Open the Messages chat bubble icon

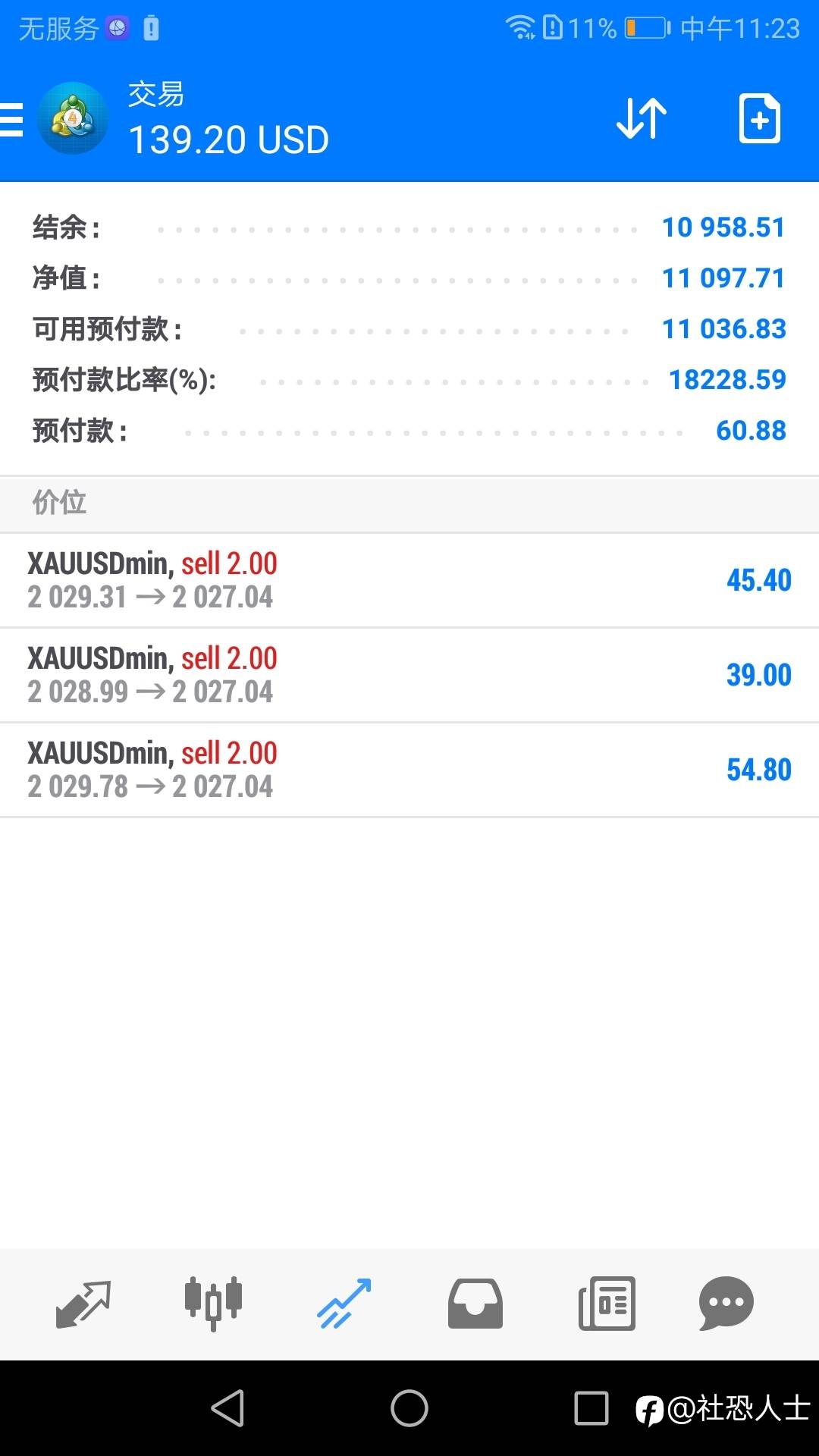pos(726,1303)
